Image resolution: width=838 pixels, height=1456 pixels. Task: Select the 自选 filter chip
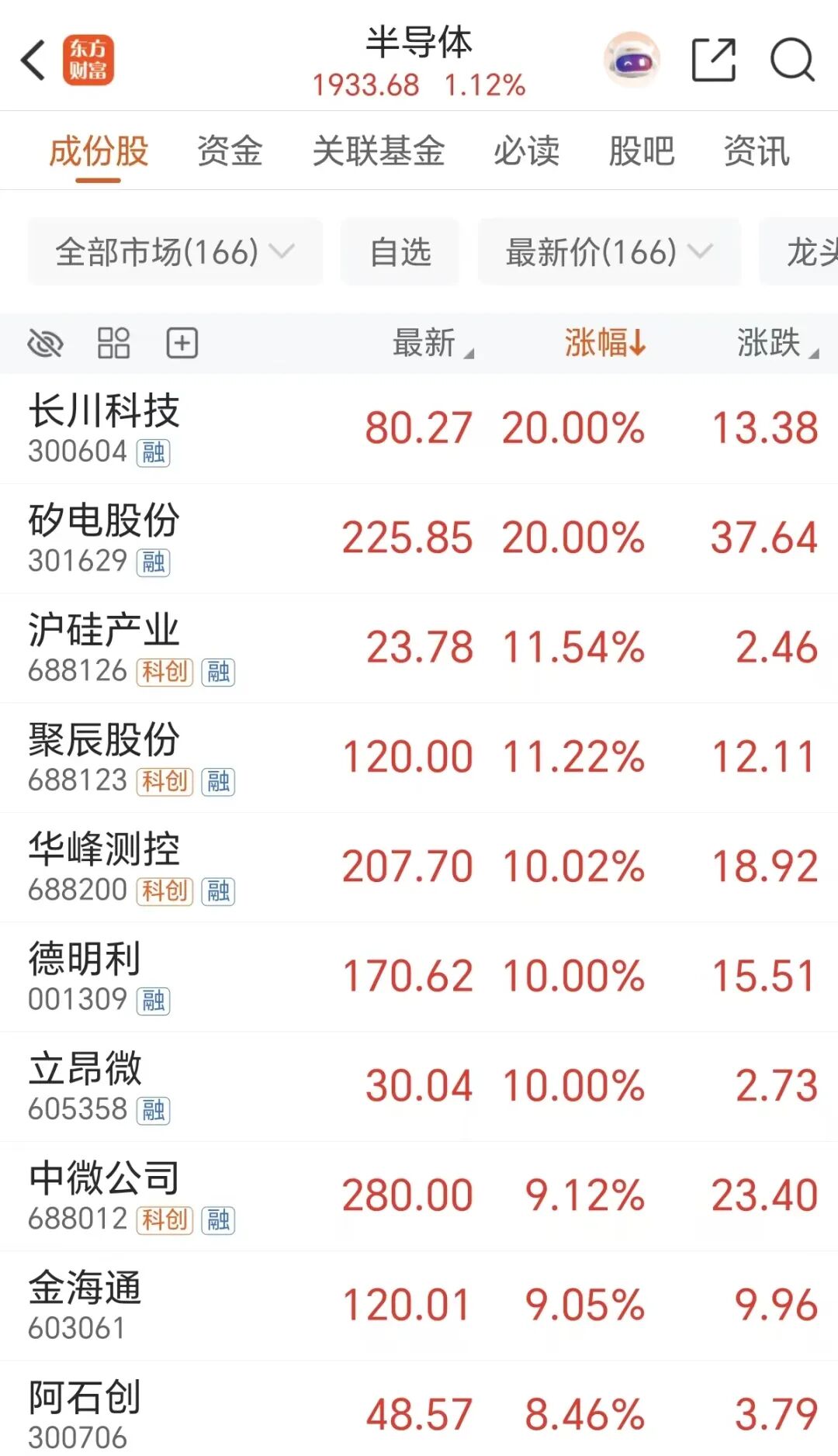click(x=400, y=252)
